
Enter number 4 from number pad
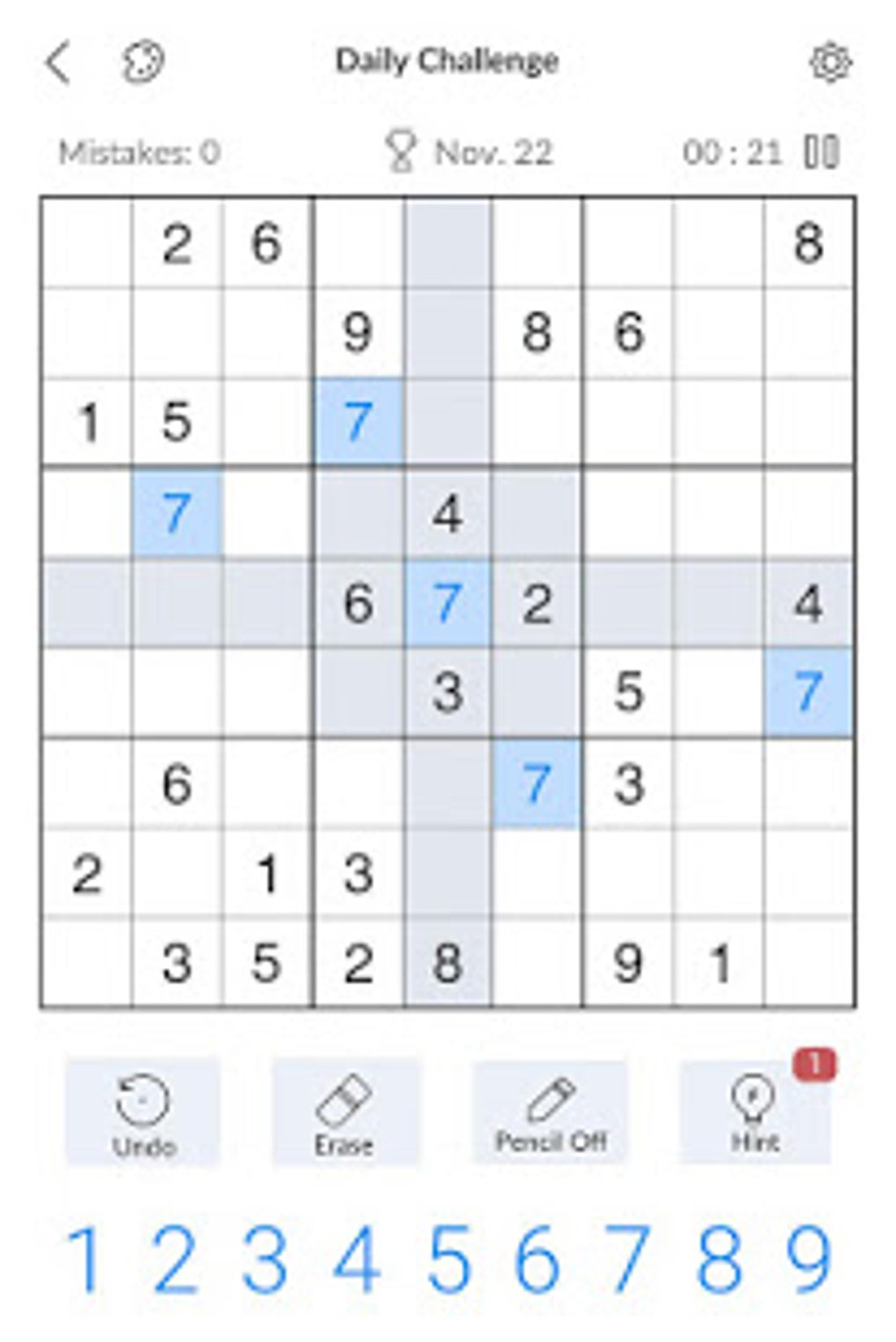pyautogui.click(x=357, y=1260)
